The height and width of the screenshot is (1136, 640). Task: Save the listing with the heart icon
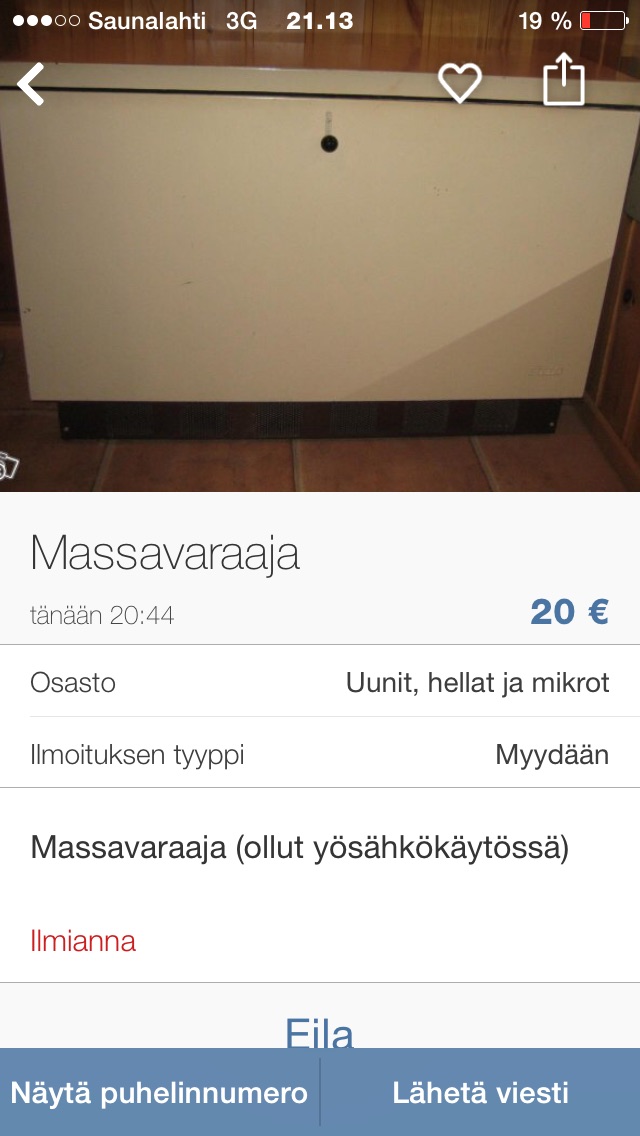(x=460, y=83)
